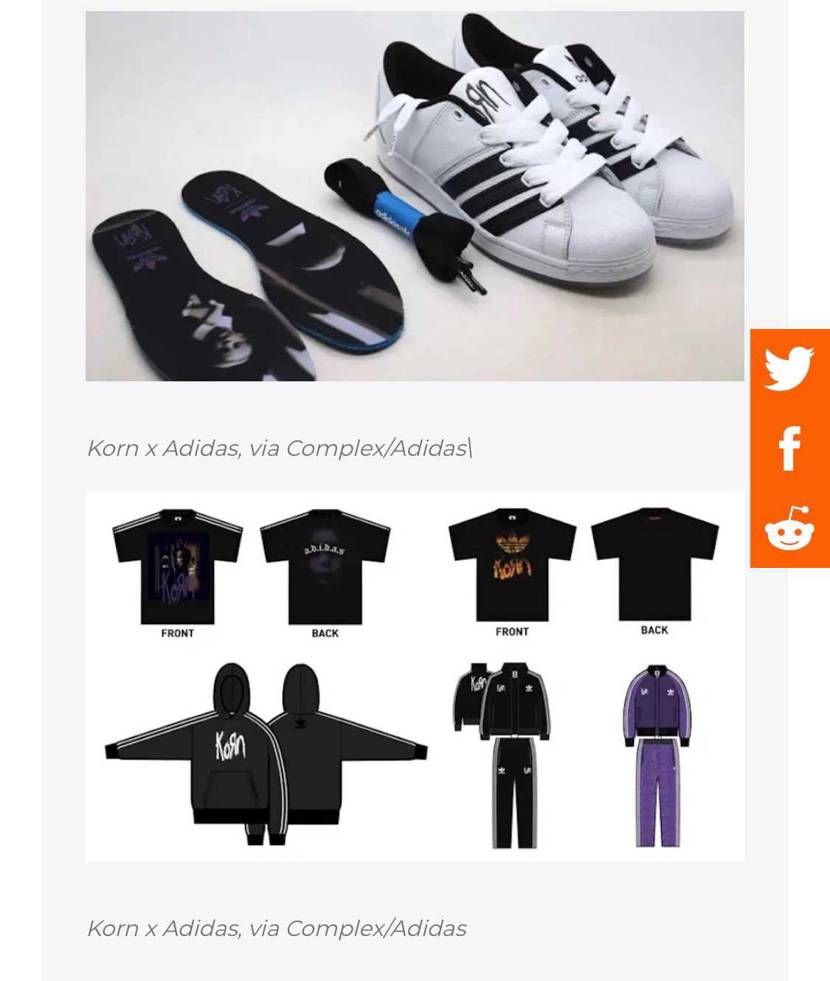Click the FRONT label under the Korn tee

(178, 632)
